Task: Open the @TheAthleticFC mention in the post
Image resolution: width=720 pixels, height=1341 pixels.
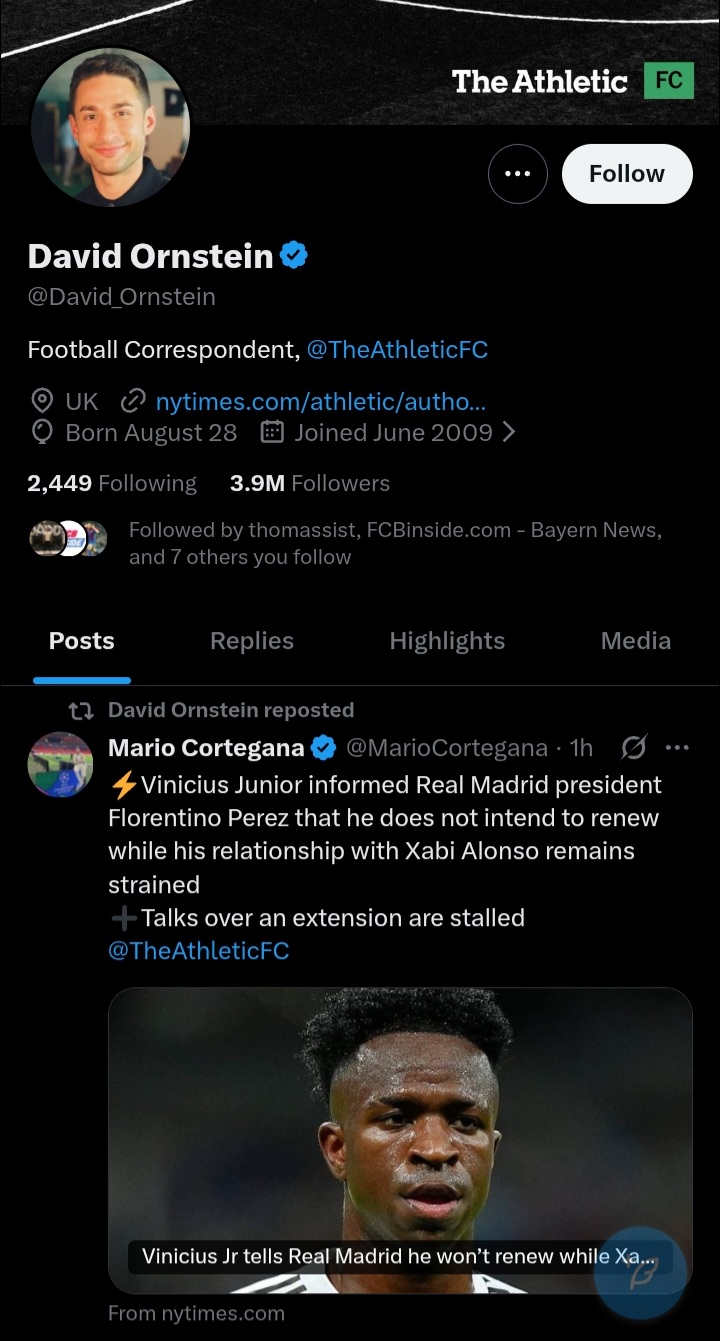Action: (x=198, y=951)
